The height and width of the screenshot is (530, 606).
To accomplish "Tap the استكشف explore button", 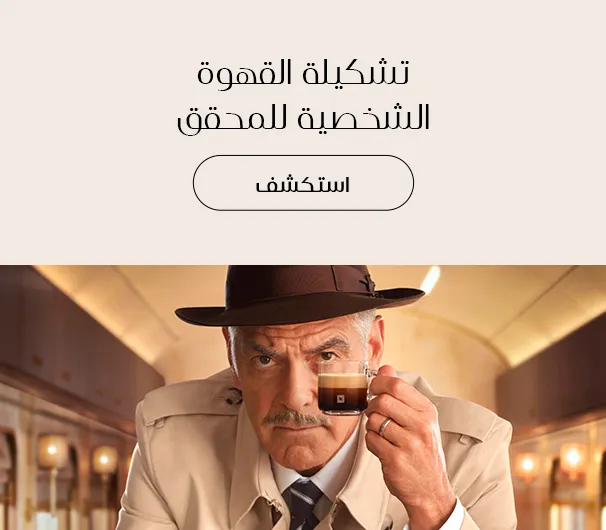I will [x=303, y=183].
